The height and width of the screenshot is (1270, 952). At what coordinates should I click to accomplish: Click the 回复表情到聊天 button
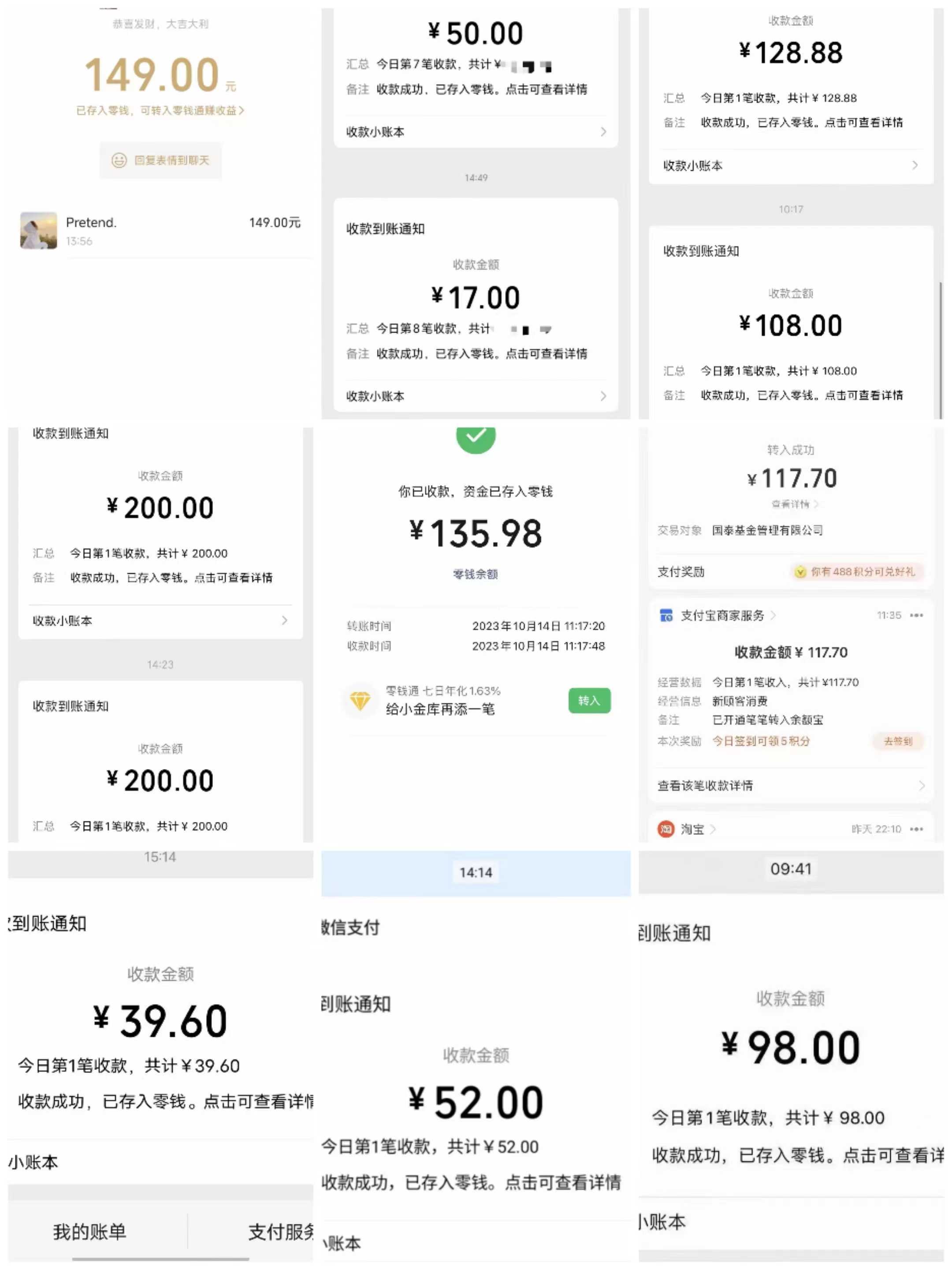pyautogui.click(x=161, y=161)
